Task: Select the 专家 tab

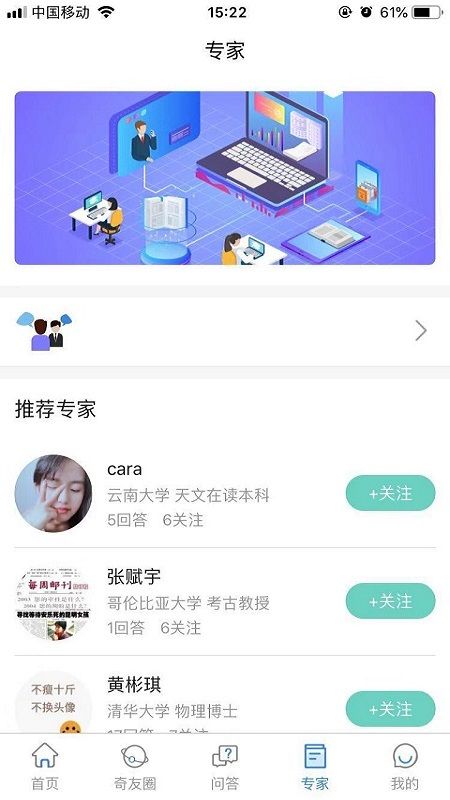Action: (315, 767)
